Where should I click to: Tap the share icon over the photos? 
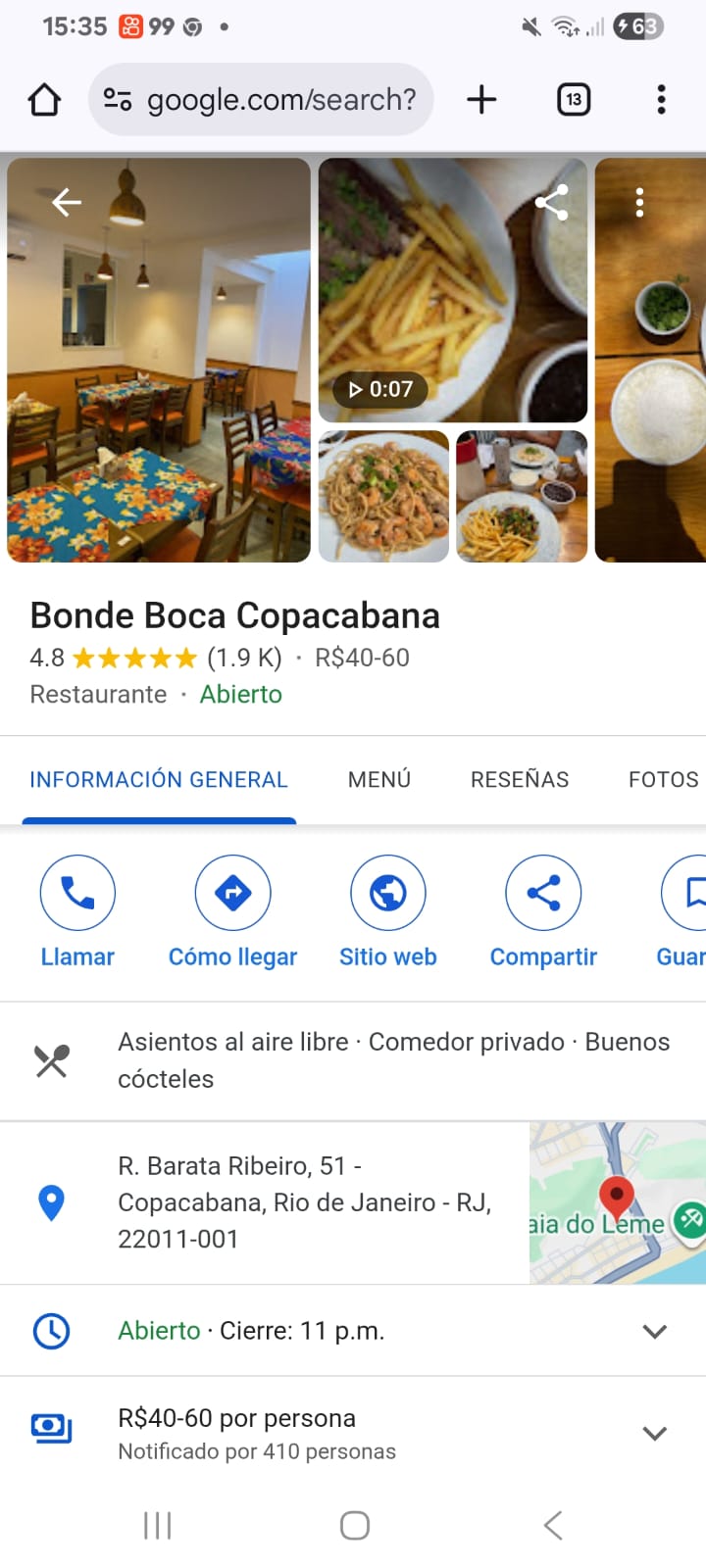tap(552, 203)
